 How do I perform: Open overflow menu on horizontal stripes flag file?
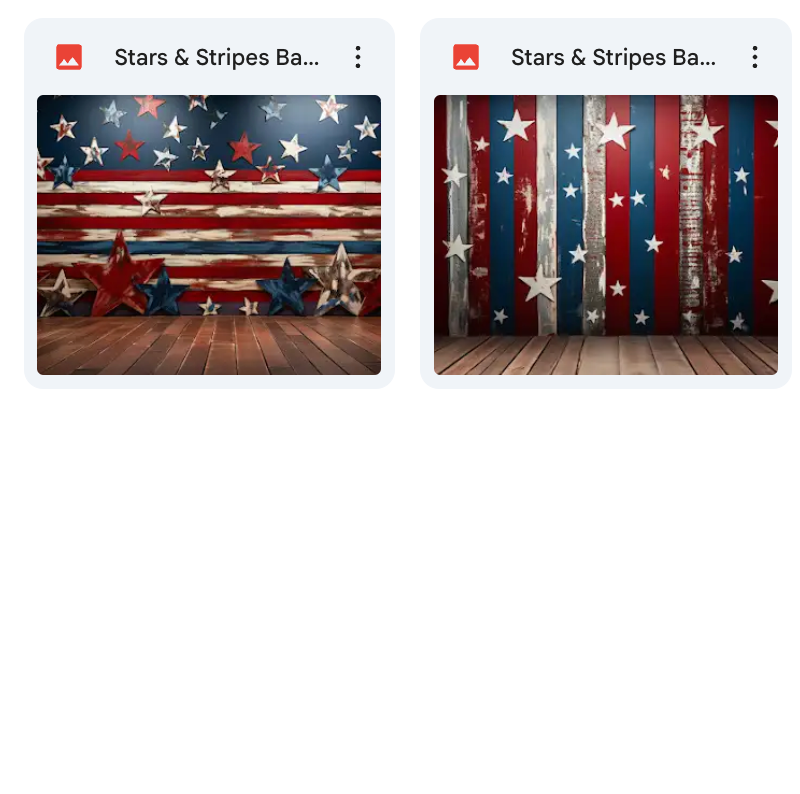pyautogui.click(x=358, y=57)
